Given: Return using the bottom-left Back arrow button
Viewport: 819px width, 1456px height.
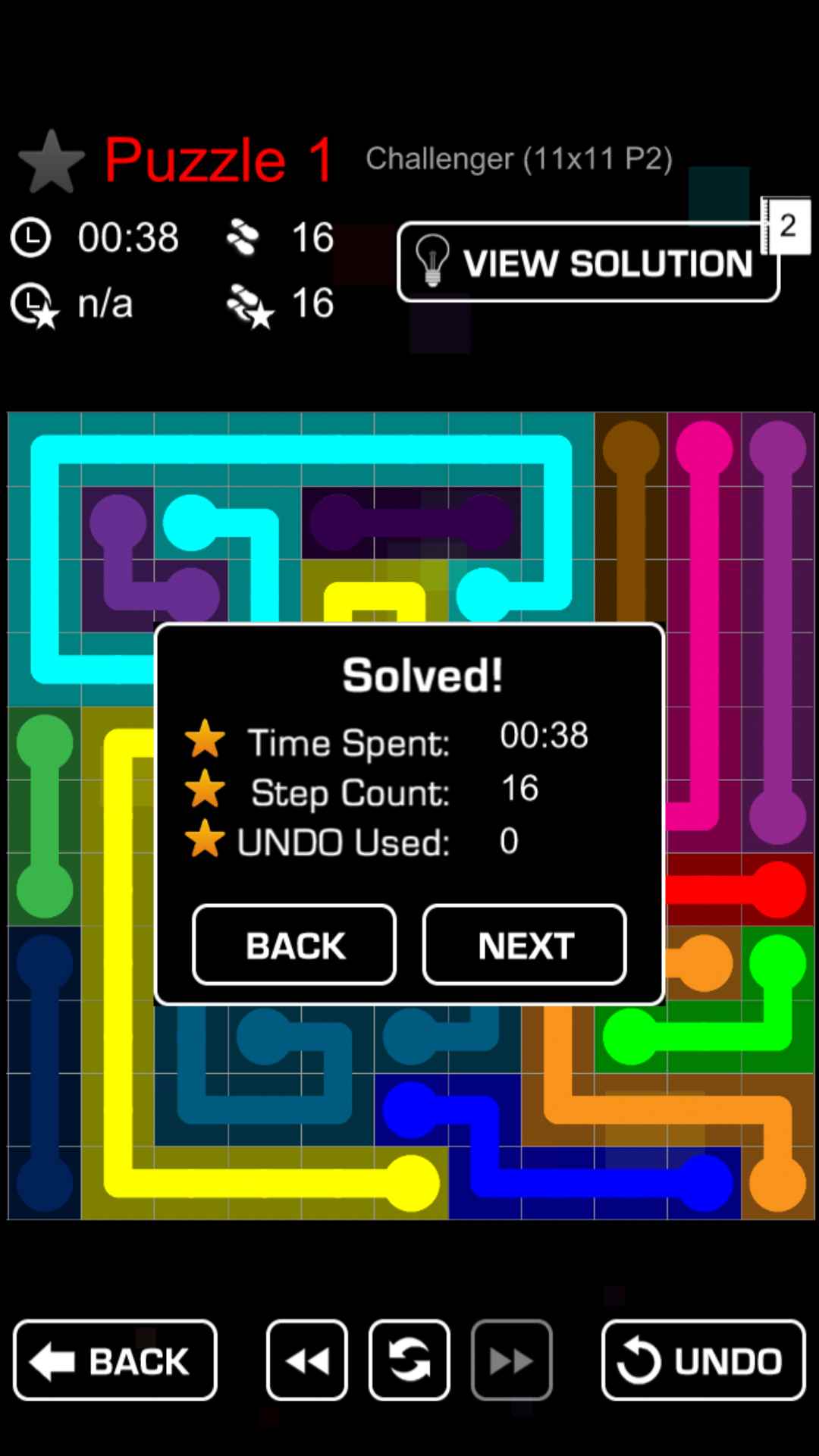Looking at the screenshot, I should [x=115, y=1360].
